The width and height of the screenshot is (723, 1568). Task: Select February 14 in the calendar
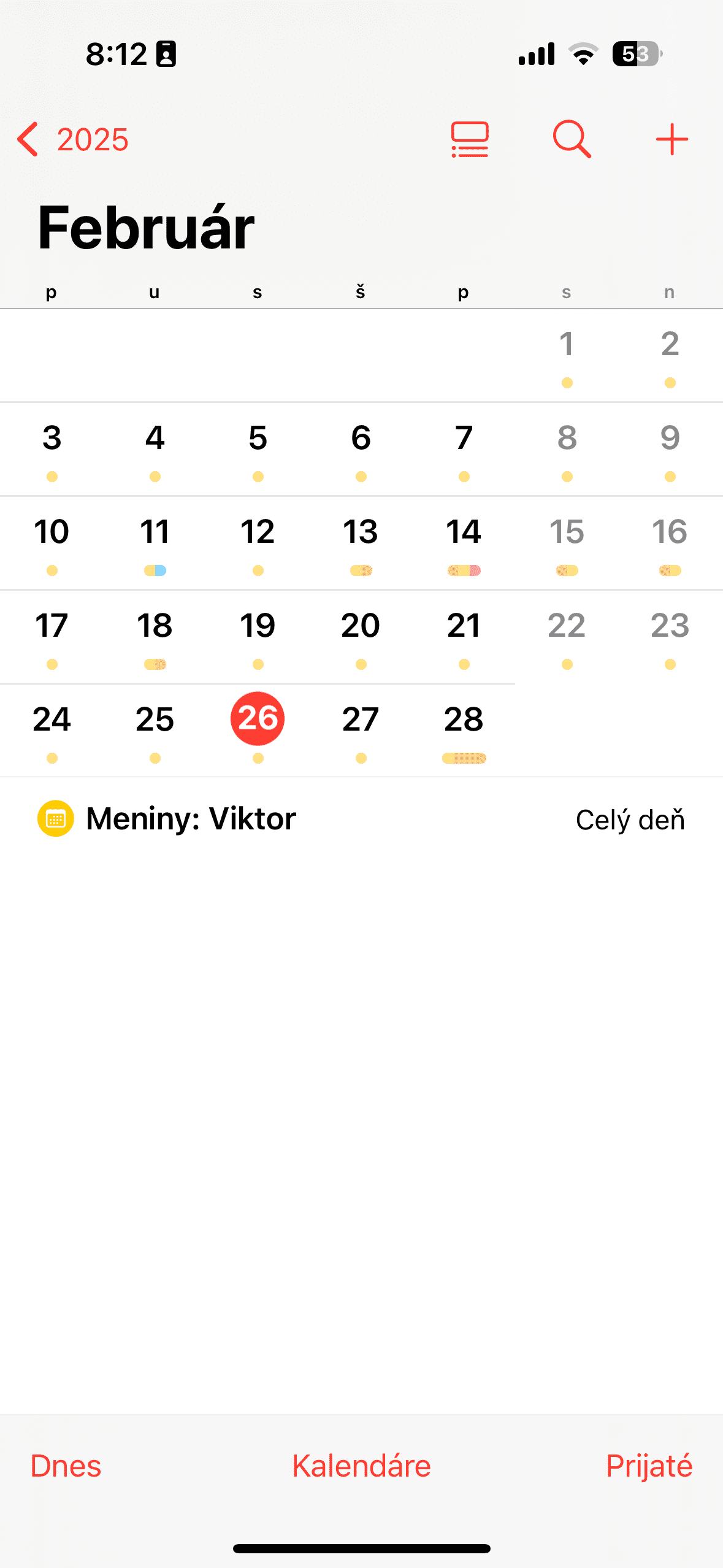pyautogui.click(x=464, y=532)
